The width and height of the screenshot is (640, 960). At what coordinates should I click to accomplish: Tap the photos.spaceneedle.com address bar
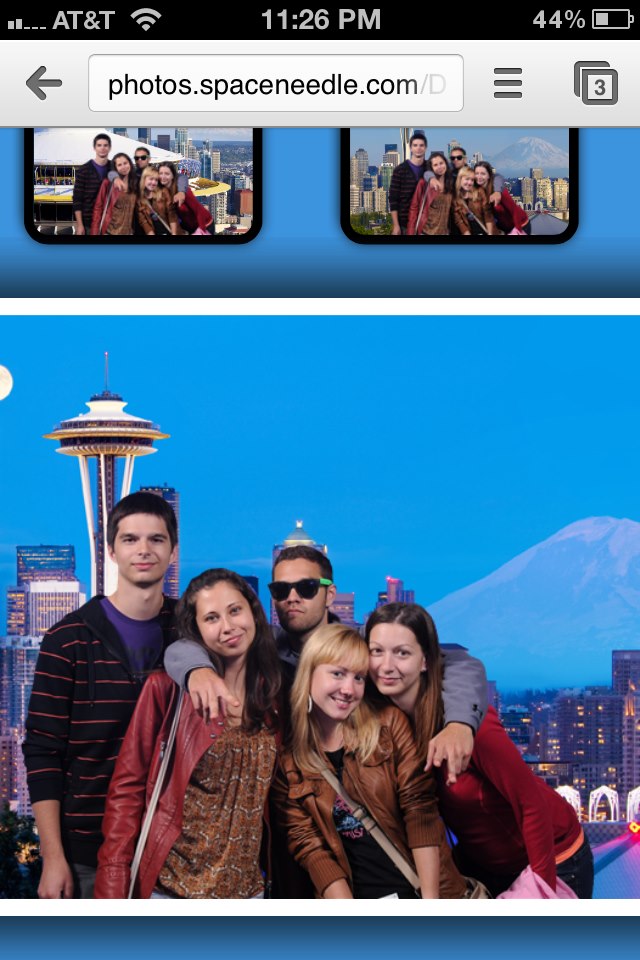[x=275, y=84]
